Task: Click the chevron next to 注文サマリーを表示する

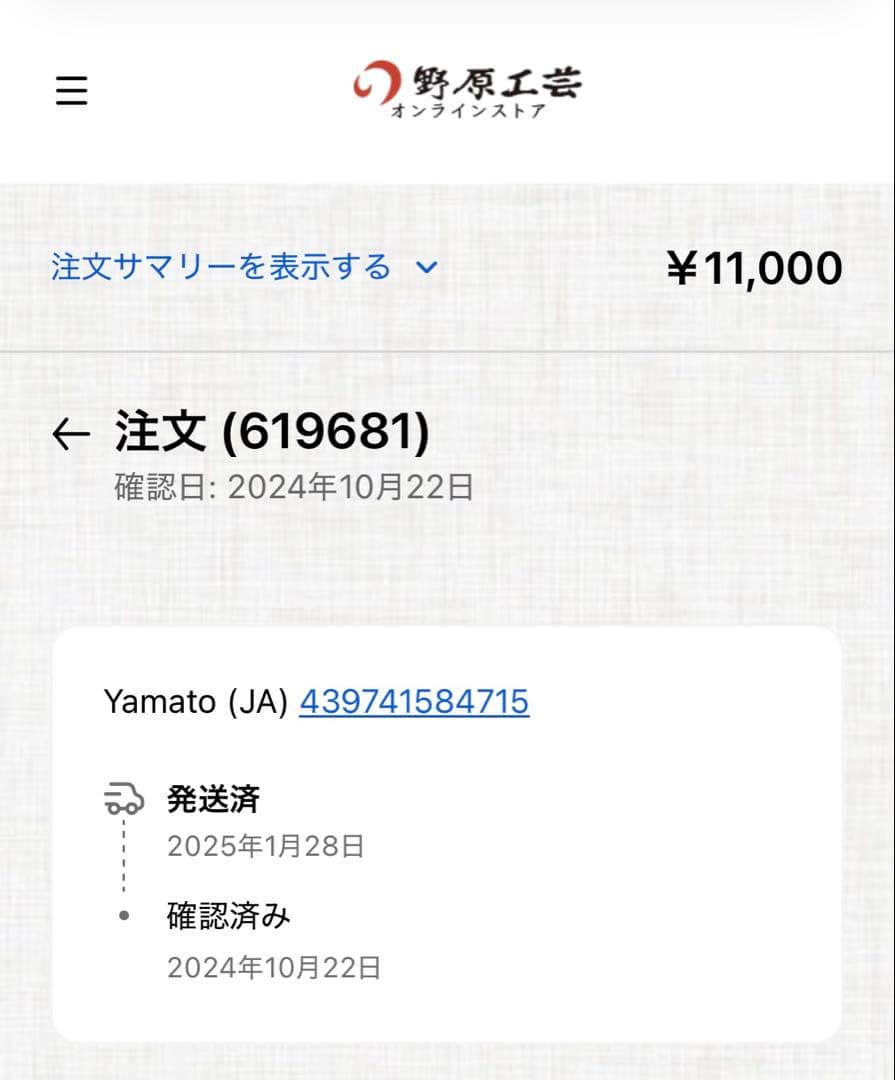Action: 427,268
